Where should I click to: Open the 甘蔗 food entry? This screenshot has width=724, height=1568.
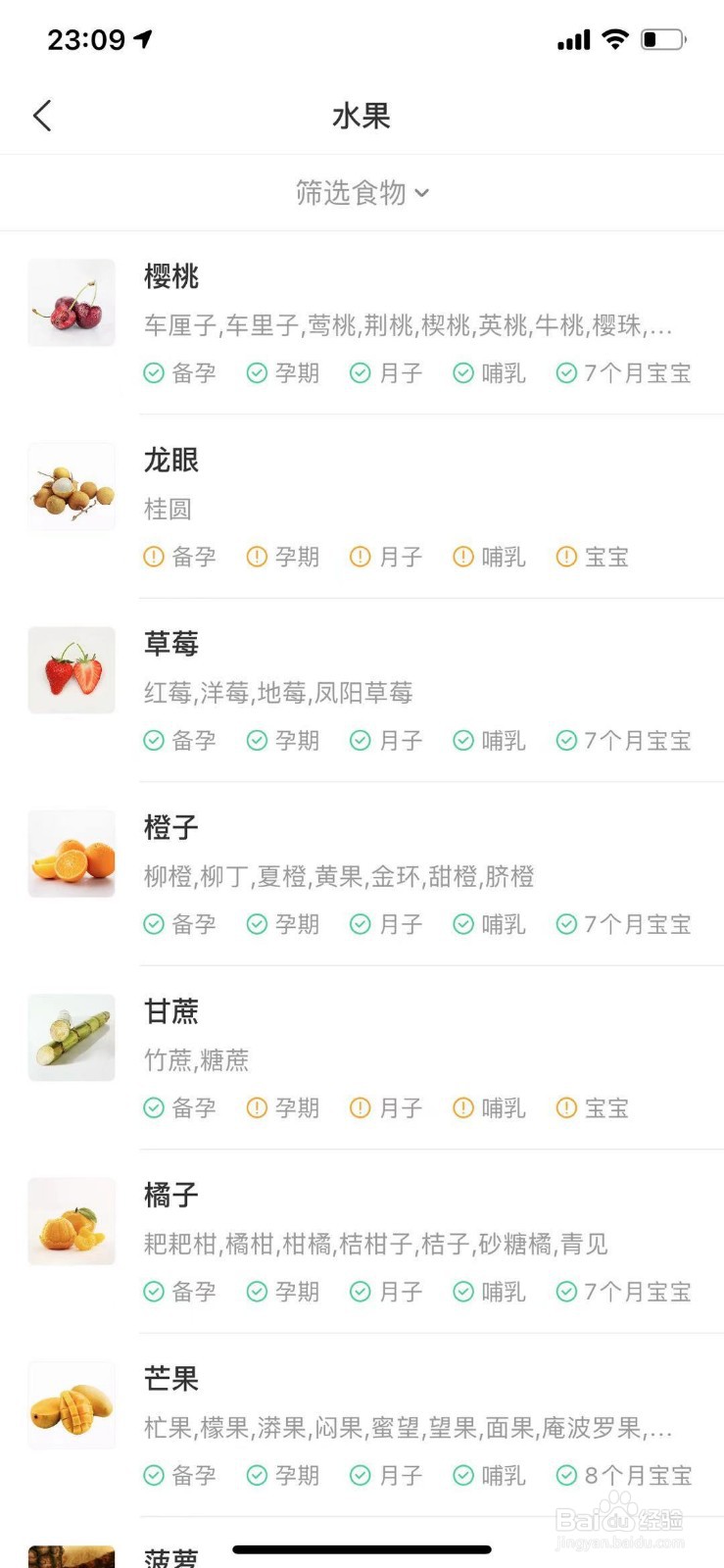click(x=170, y=1011)
